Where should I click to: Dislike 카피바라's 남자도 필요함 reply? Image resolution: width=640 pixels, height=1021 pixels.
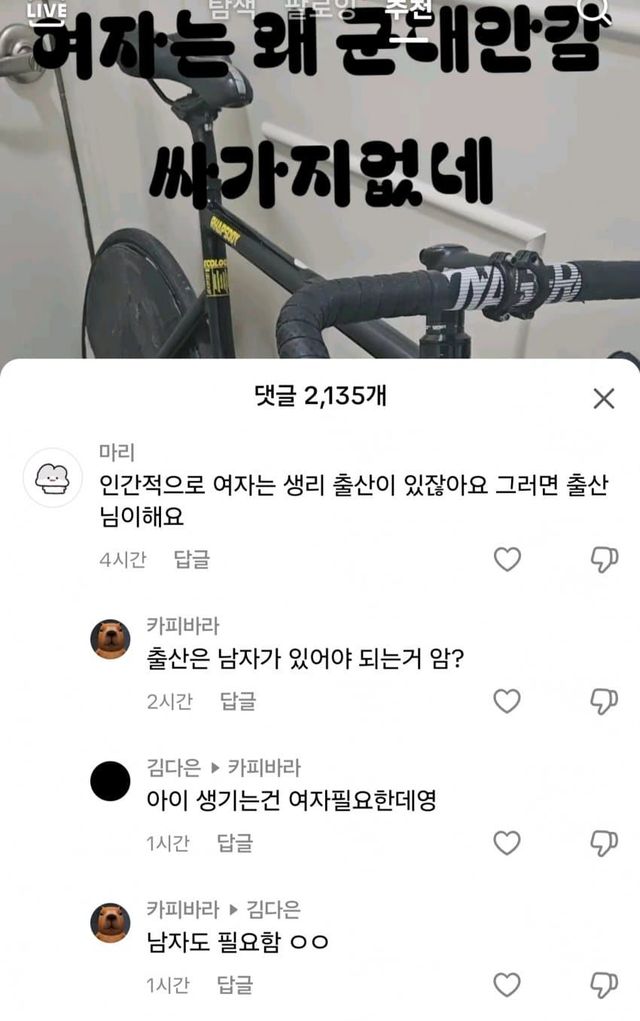604,985
